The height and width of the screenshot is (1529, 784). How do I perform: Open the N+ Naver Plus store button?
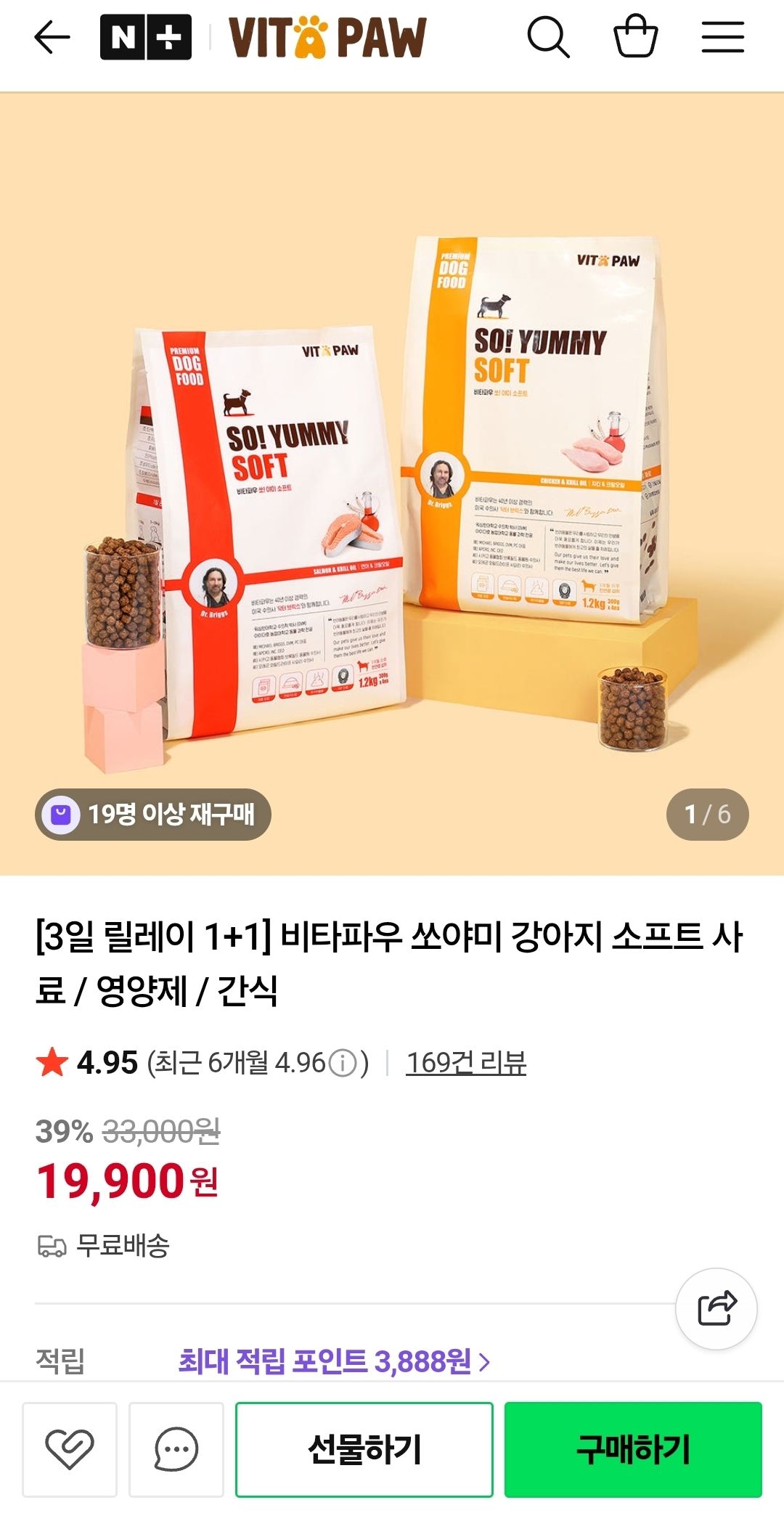pos(146,37)
